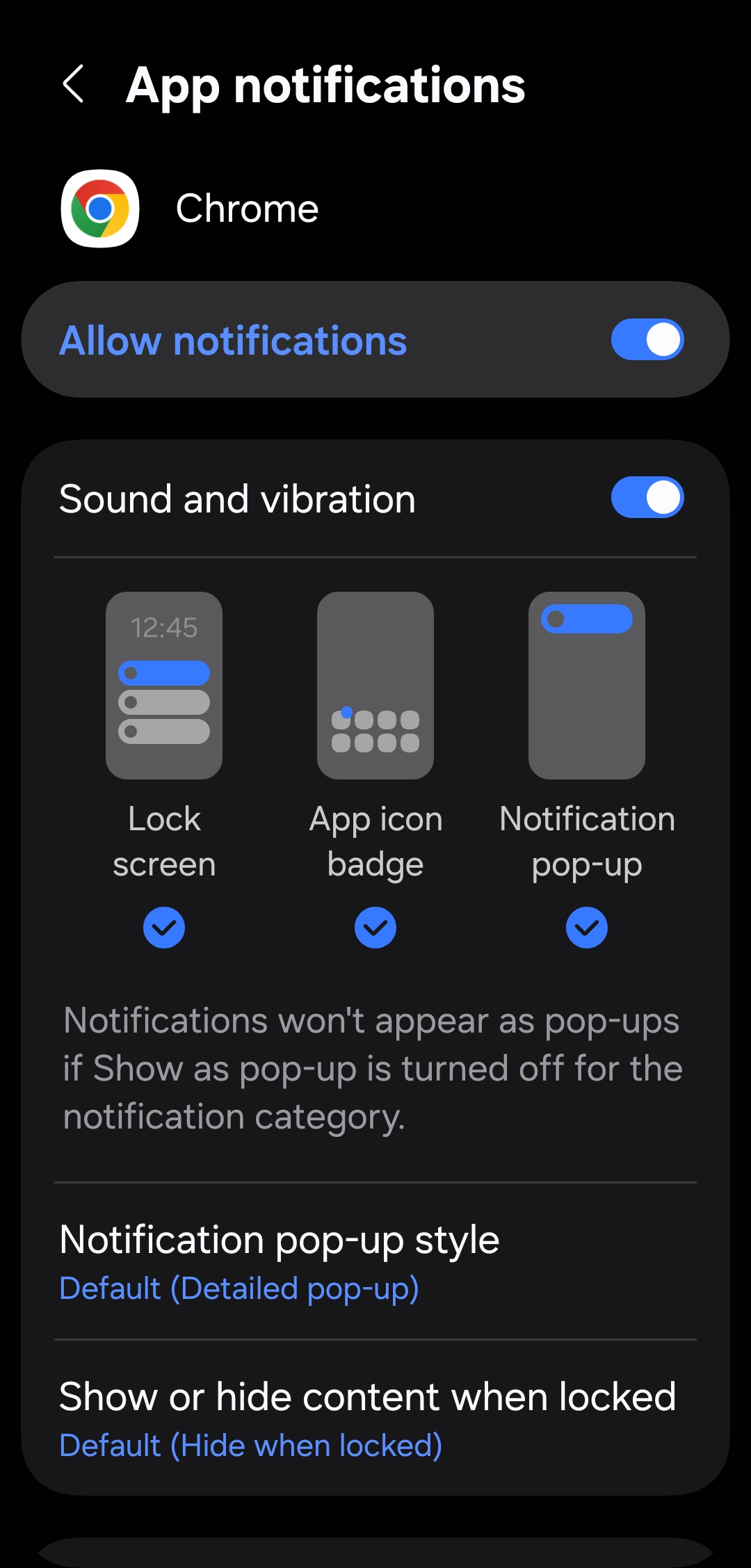Disable Sound and vibration switch
This screenshot has width=751, height=1568.
click(647, 498)
